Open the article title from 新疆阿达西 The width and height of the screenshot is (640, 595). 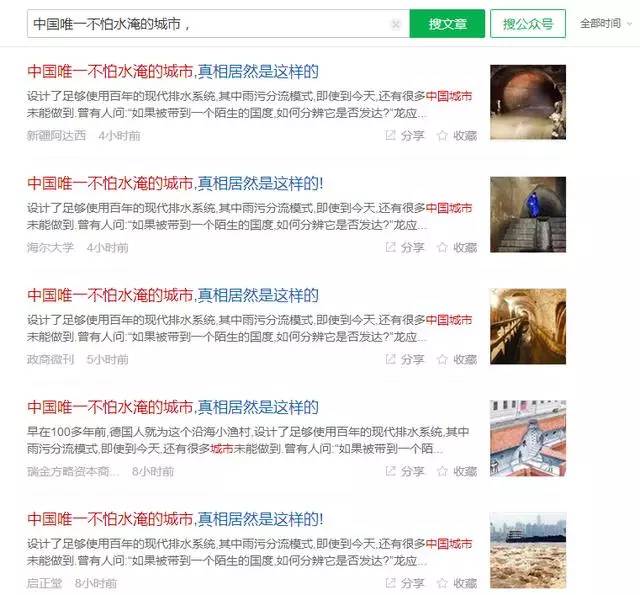[172, 71]
